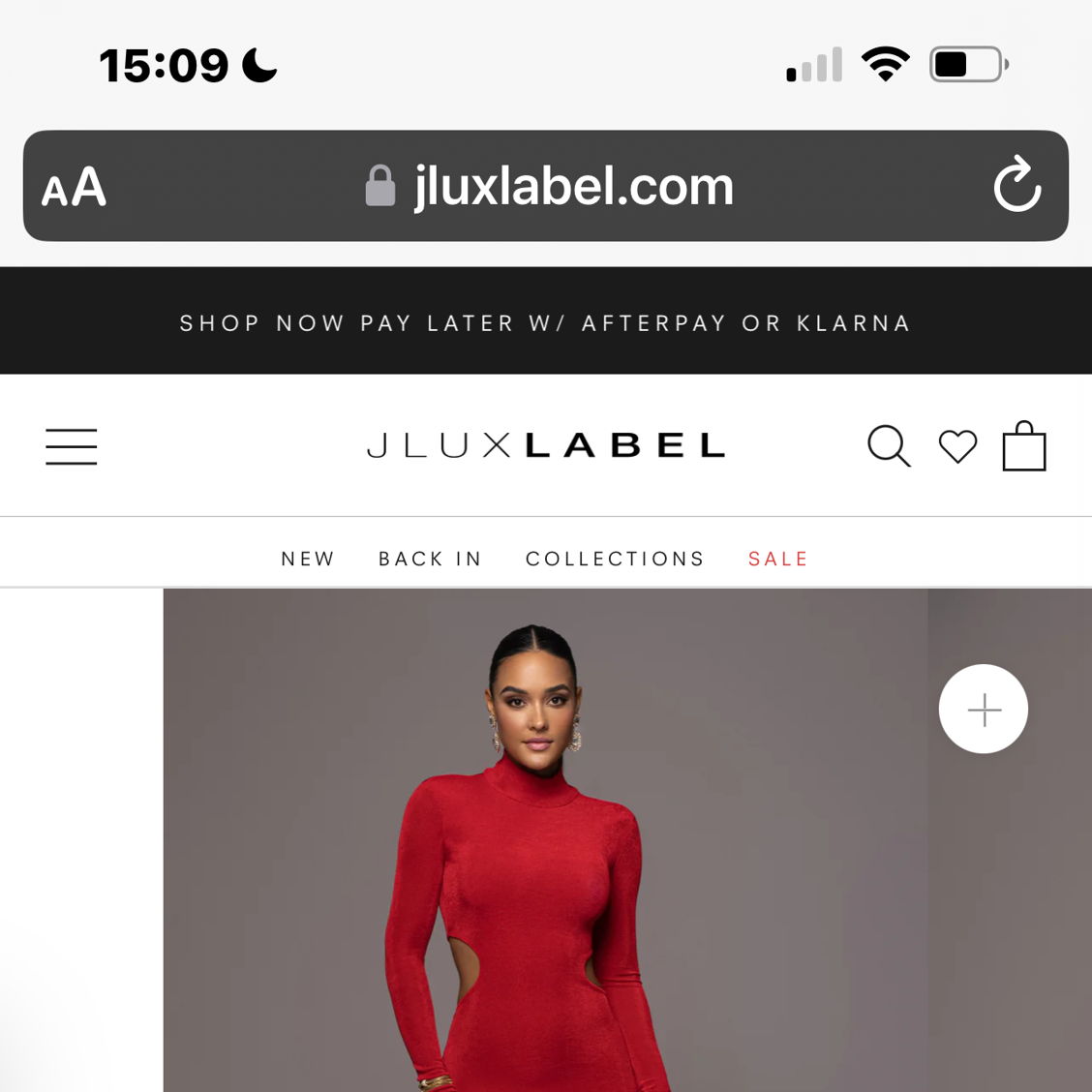View the wishlist heart
The width and height of the screenshot is (1092, 1092).
(957, 446)
